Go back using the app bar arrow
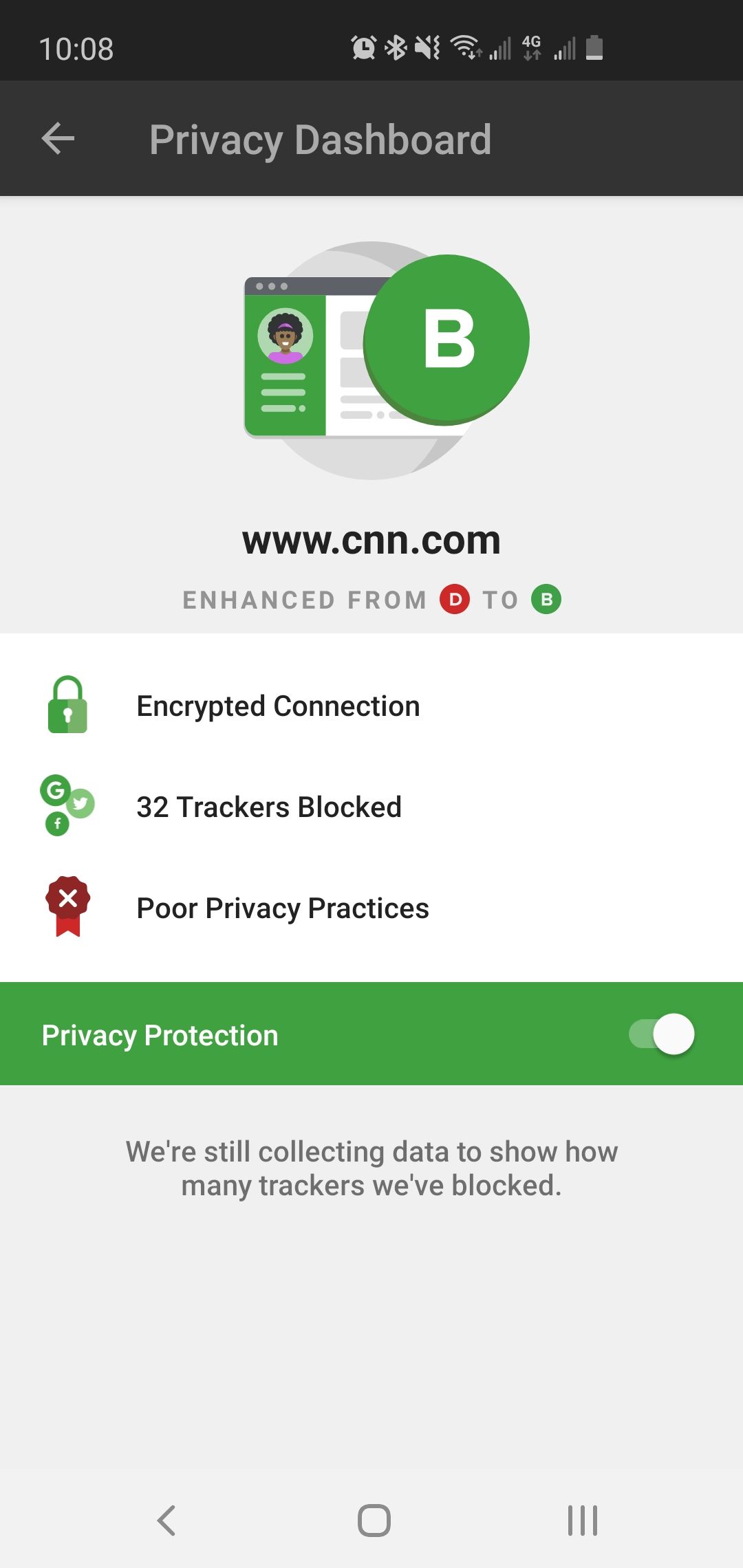The image size is (743, 1568). pos(58,139)
